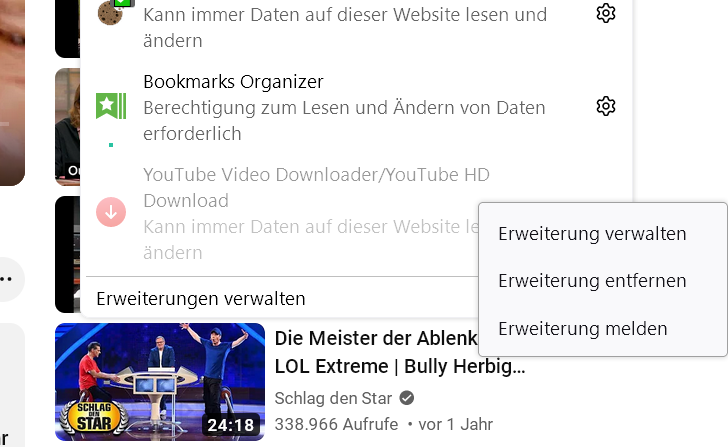This screenshot has width=728, height=447.
Task: Open gear icon of the cookie extension
Action: click(x=605, y=13)
